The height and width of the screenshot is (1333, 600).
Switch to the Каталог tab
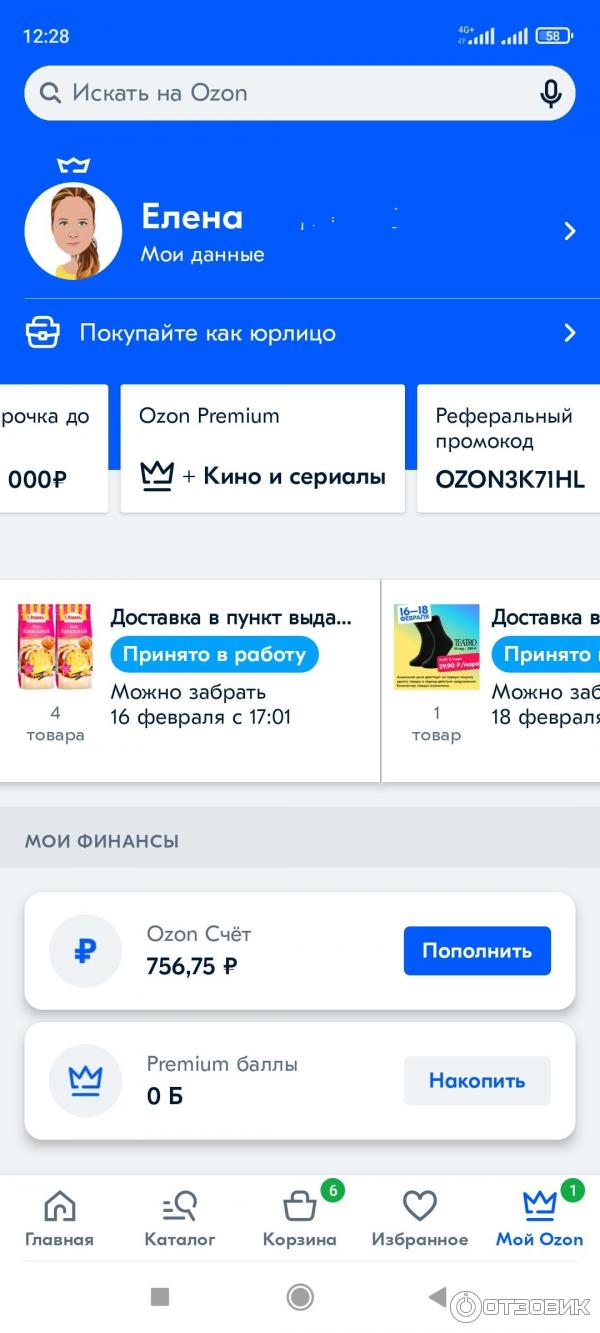pos(180,1218)
